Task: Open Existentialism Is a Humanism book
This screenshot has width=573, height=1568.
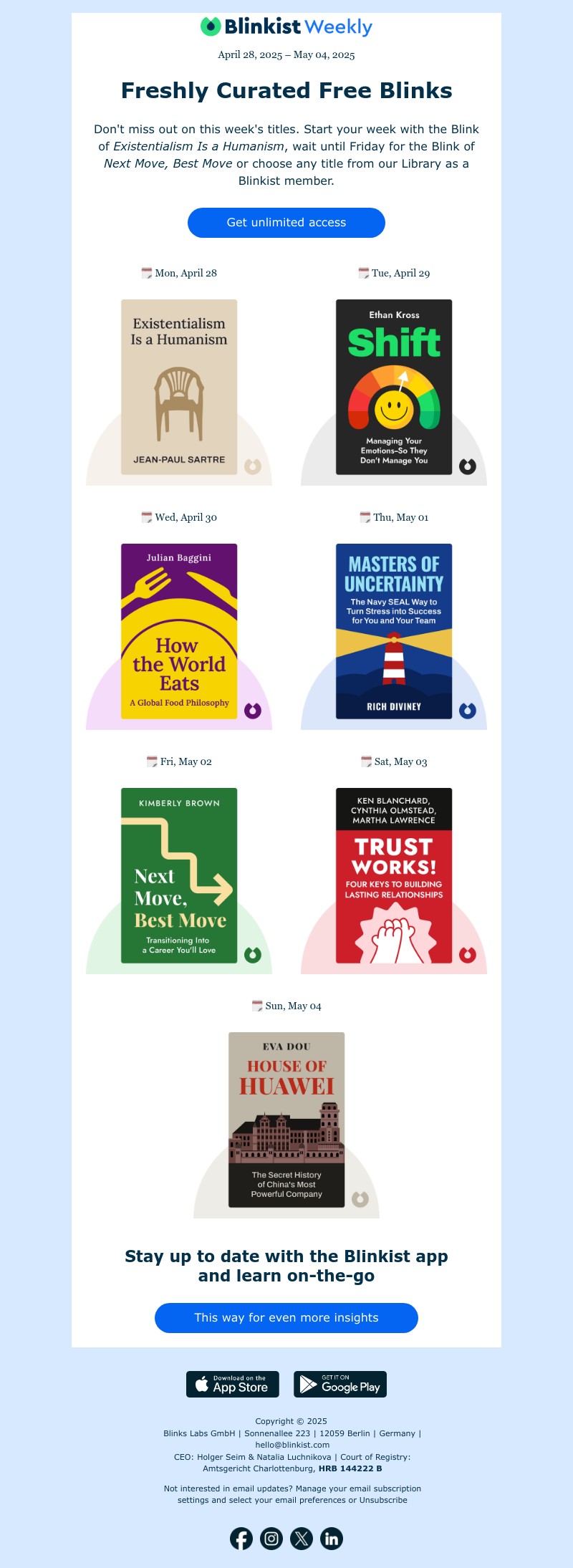Action: pyautogui.click(x=179, y=387)
